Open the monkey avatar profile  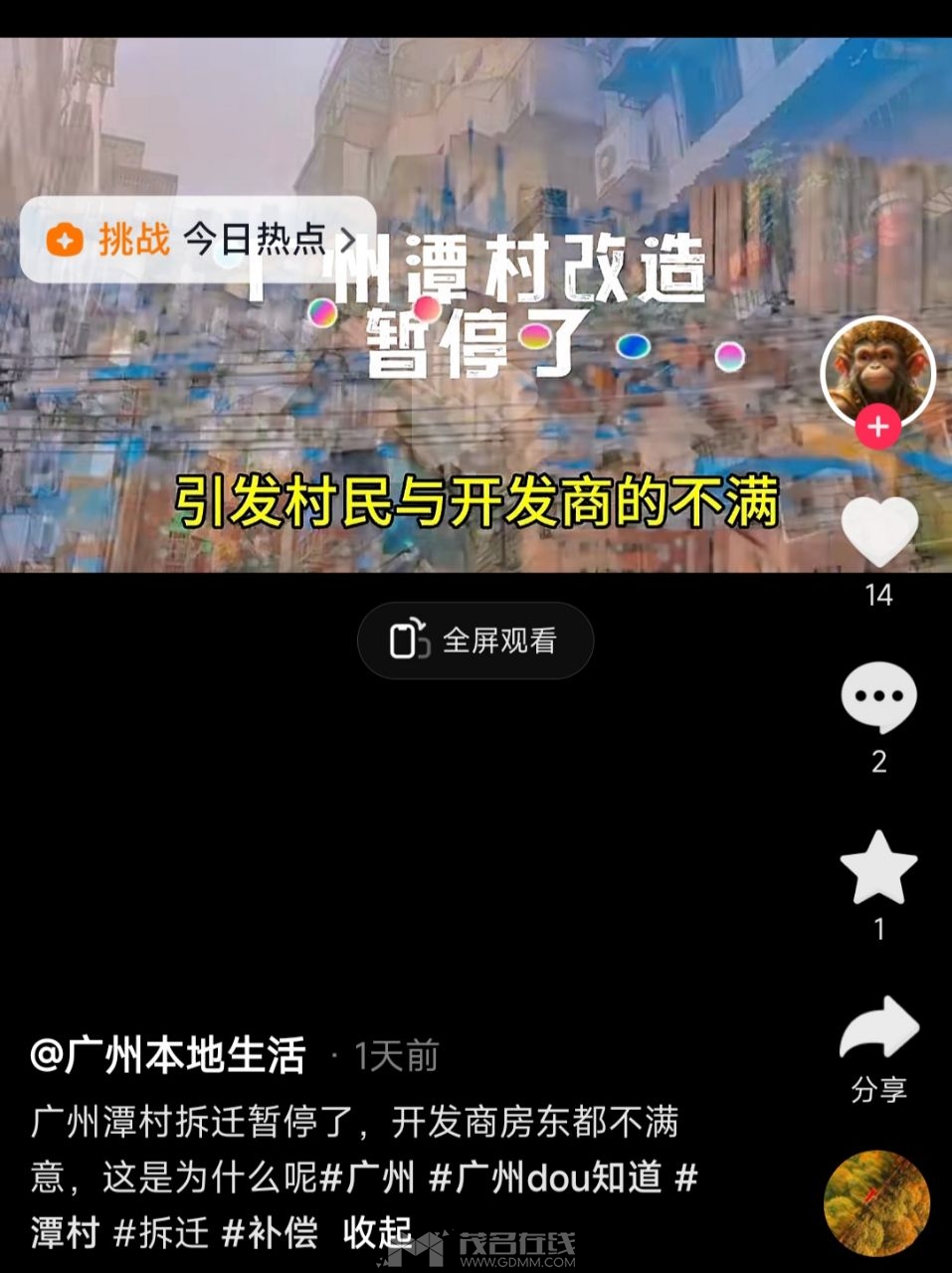point(877,370)
